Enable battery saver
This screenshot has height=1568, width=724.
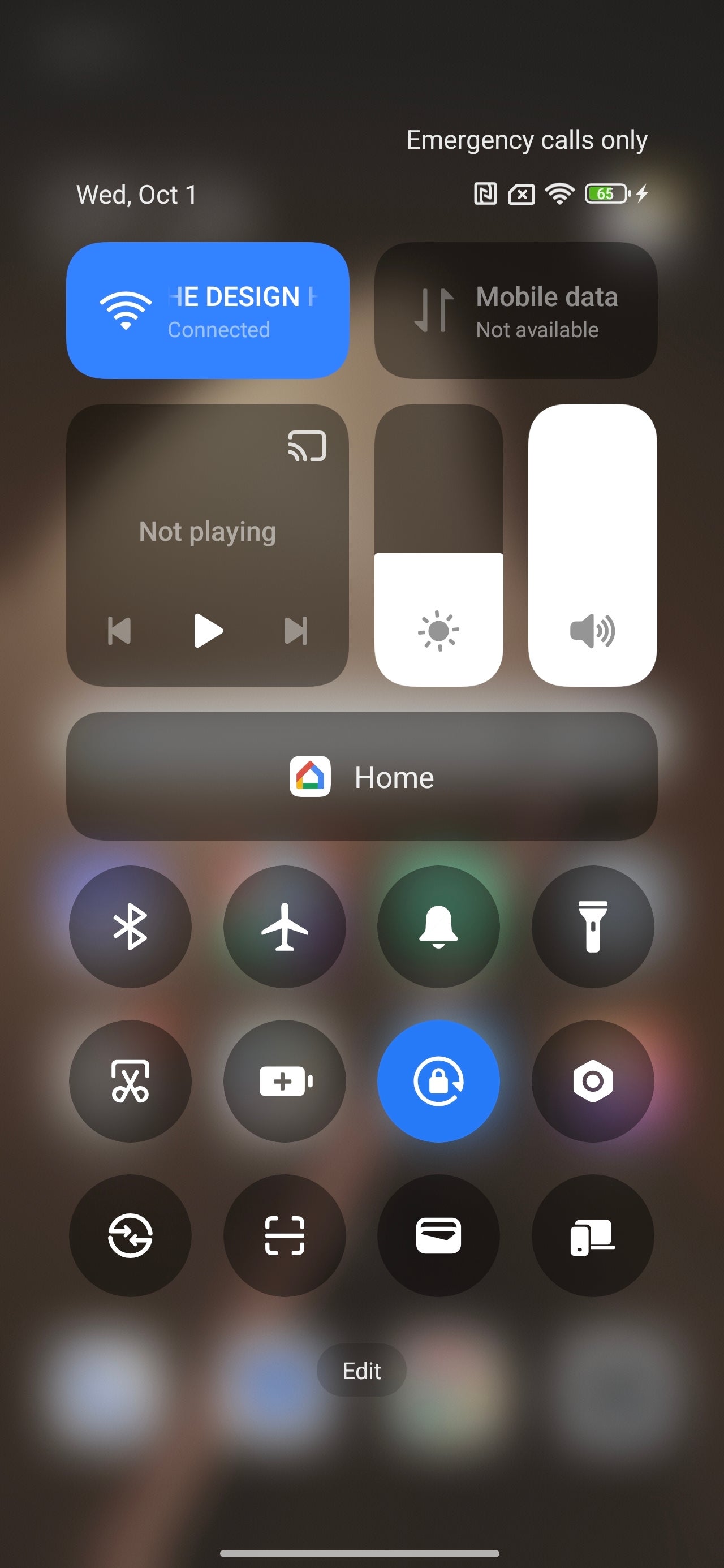click(x=285, y=1081)
